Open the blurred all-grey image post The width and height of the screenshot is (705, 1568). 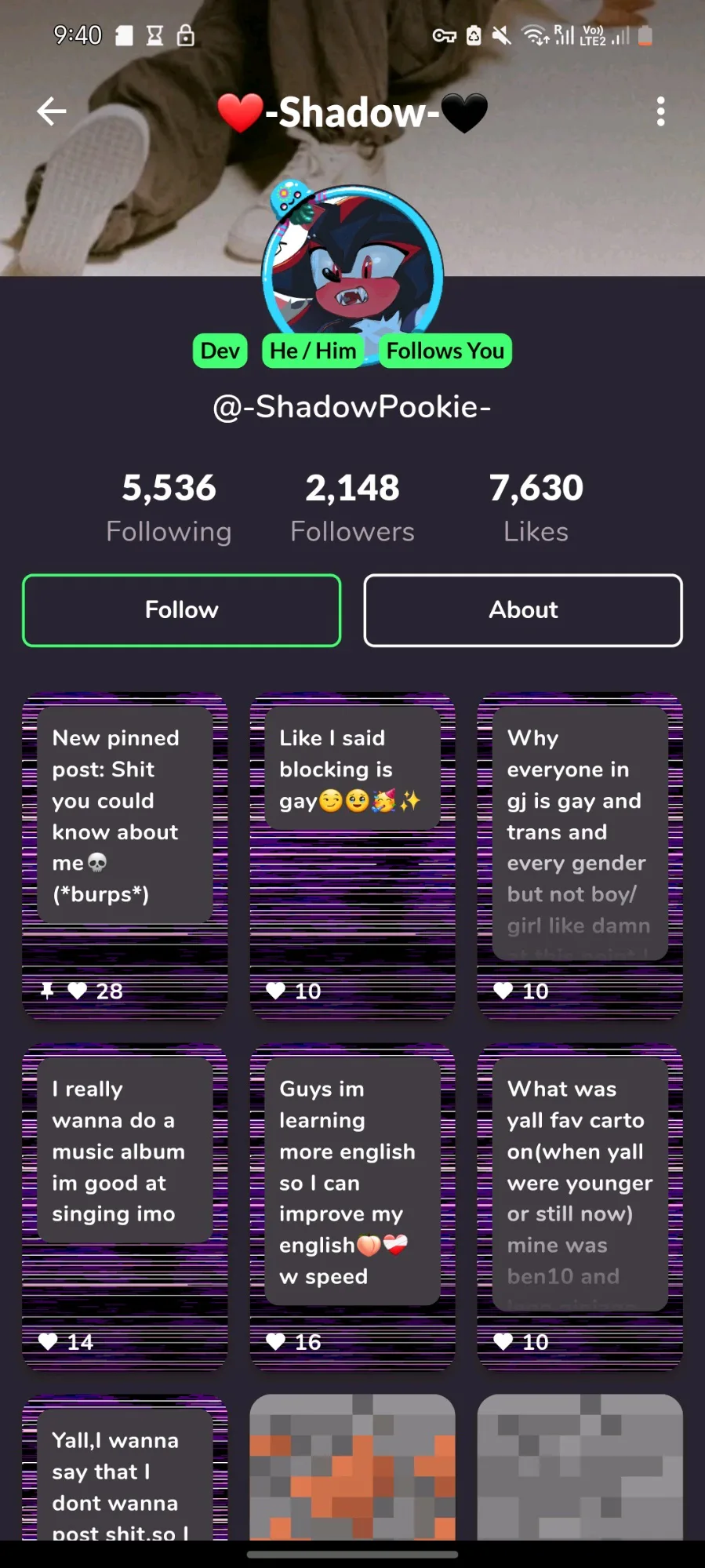click(x=580, y=1467)
